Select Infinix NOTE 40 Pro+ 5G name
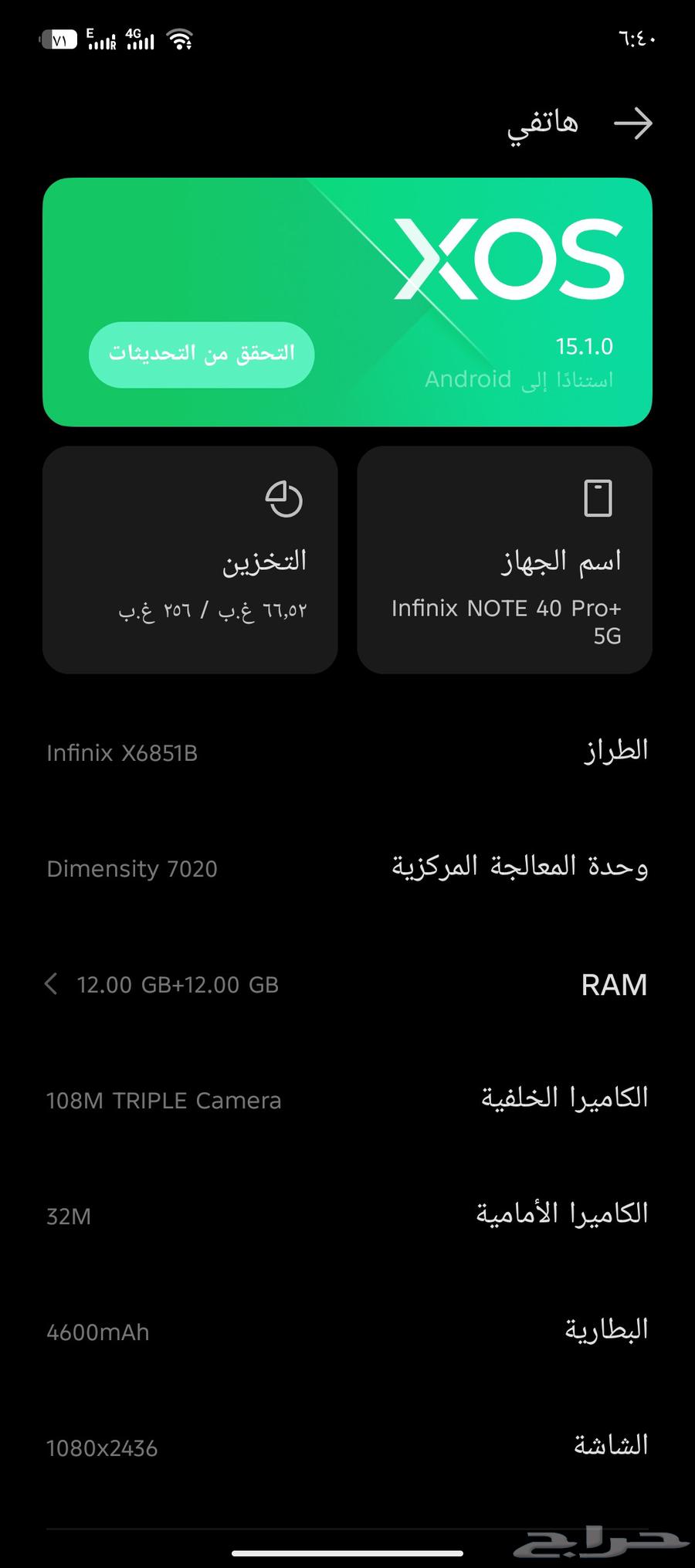The height and width of the screenshot is (1568, 695). 506,622
